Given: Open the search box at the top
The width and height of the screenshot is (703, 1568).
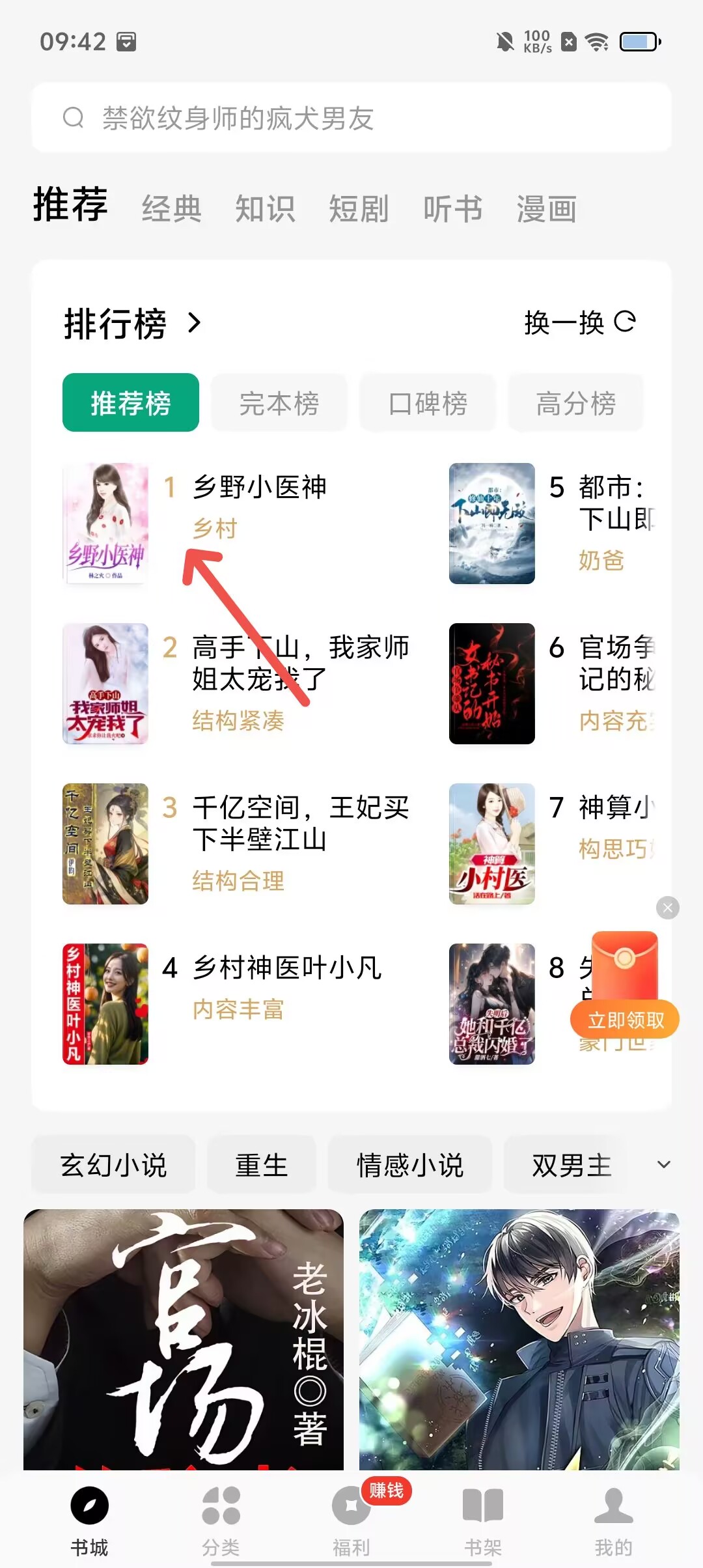Looking at the screenshot, I should [351, 118].
